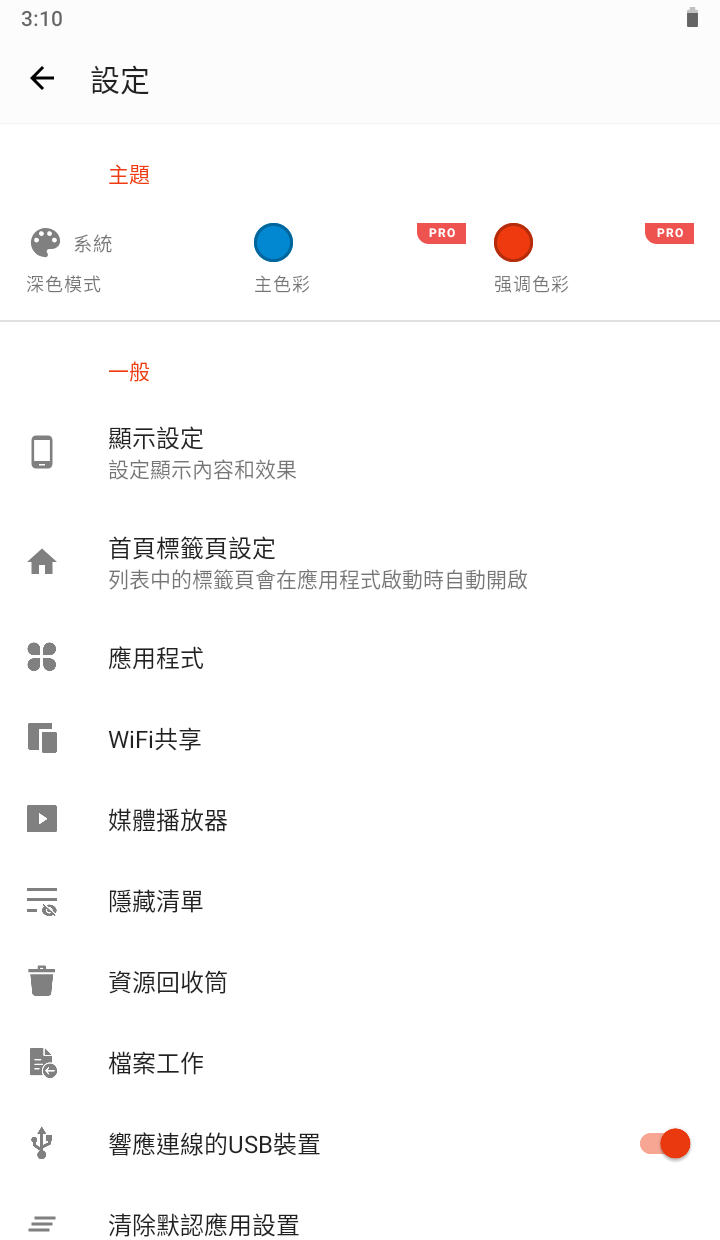Select the blue 主色彩 swatch
Viewport: 720px width, 1240px height.
click(x=273, y=241)
